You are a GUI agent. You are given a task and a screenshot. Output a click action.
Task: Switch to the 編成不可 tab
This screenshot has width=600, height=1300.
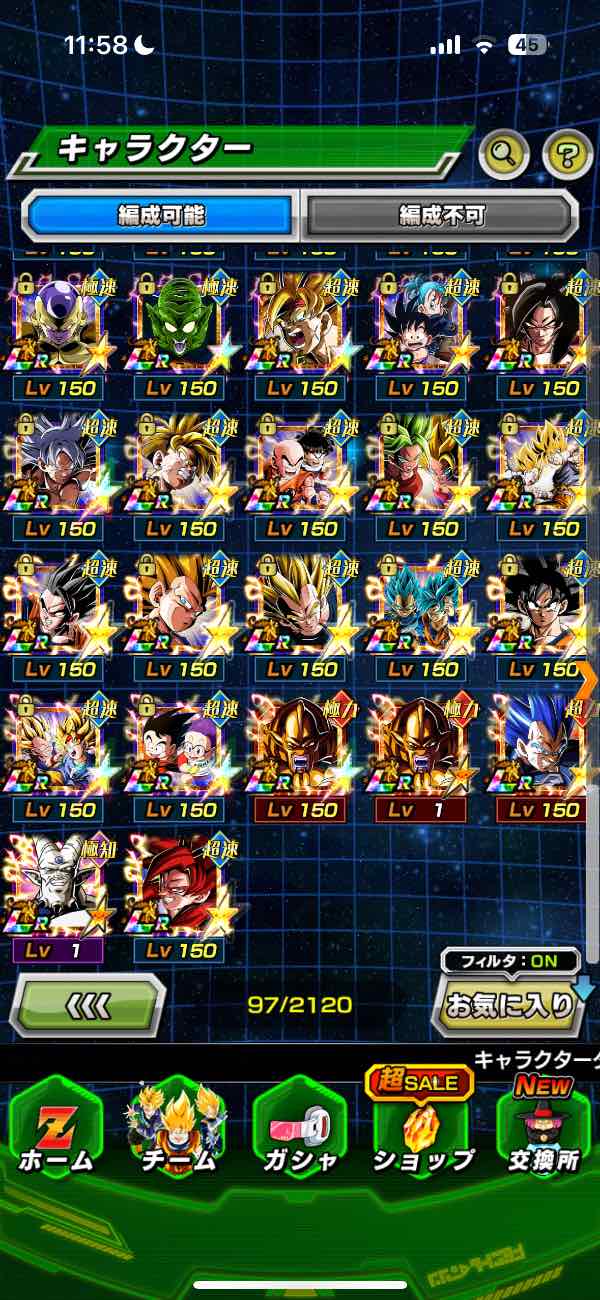[441, 215]
